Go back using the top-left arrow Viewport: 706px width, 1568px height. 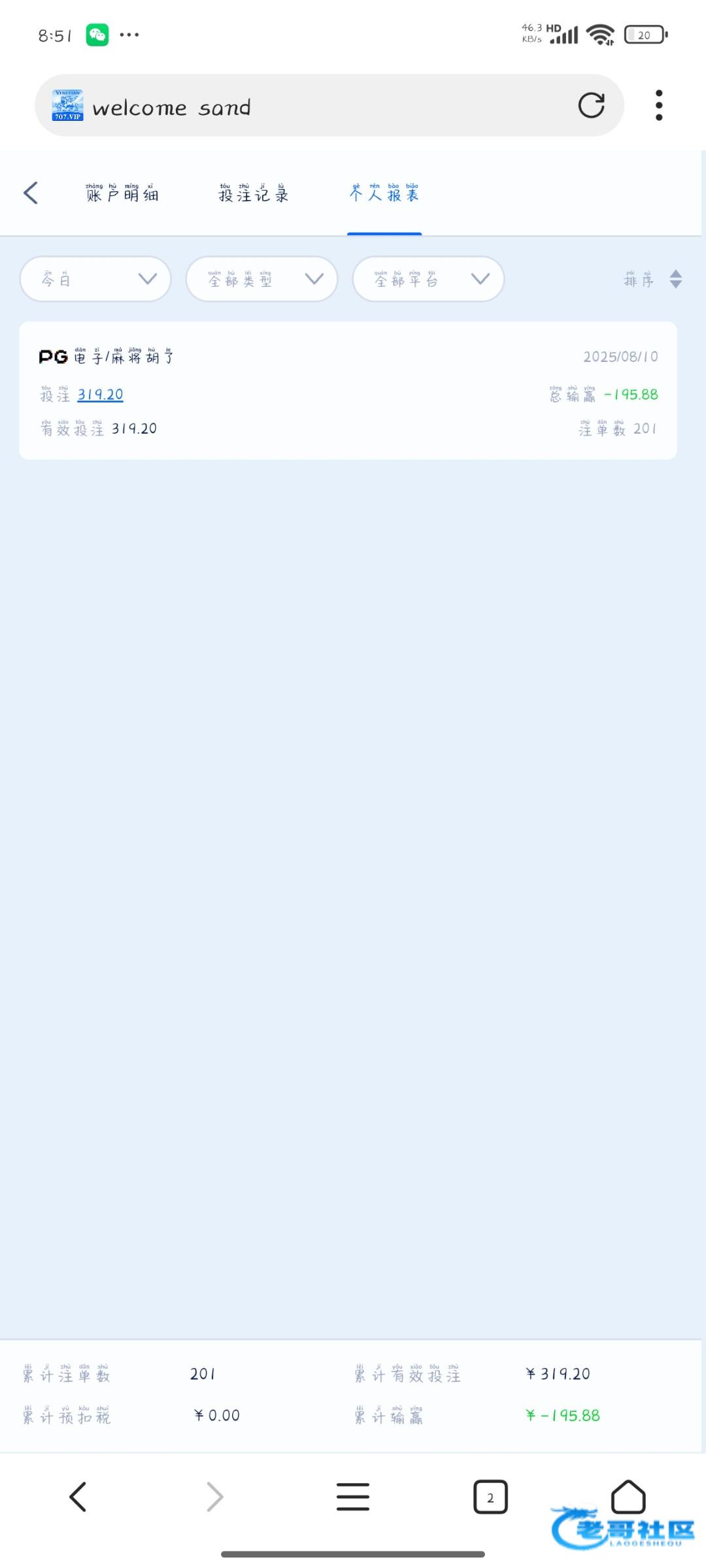(x=31, y=193)
